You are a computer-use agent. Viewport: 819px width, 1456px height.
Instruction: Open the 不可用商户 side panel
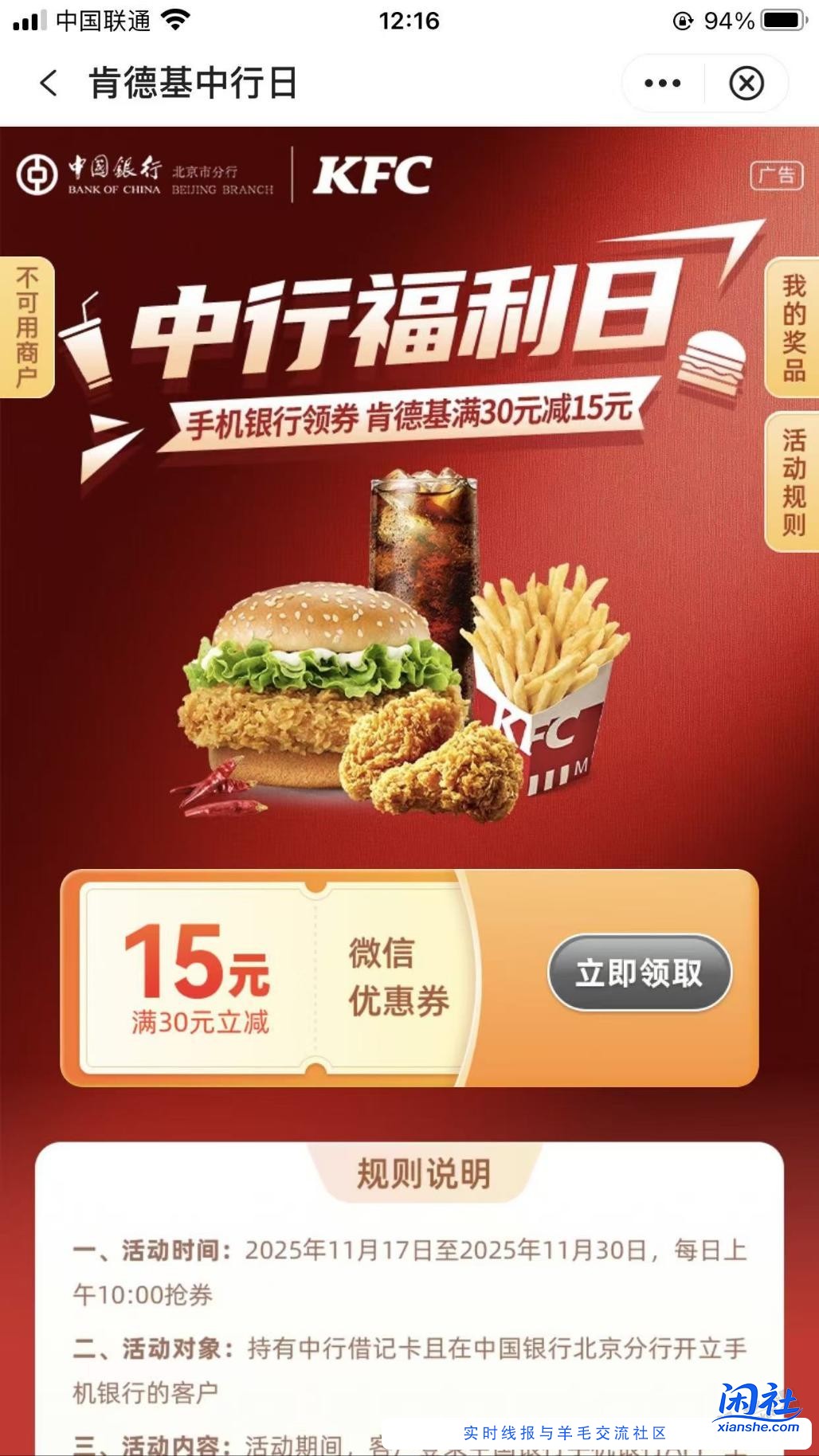(x=26, y=327)
